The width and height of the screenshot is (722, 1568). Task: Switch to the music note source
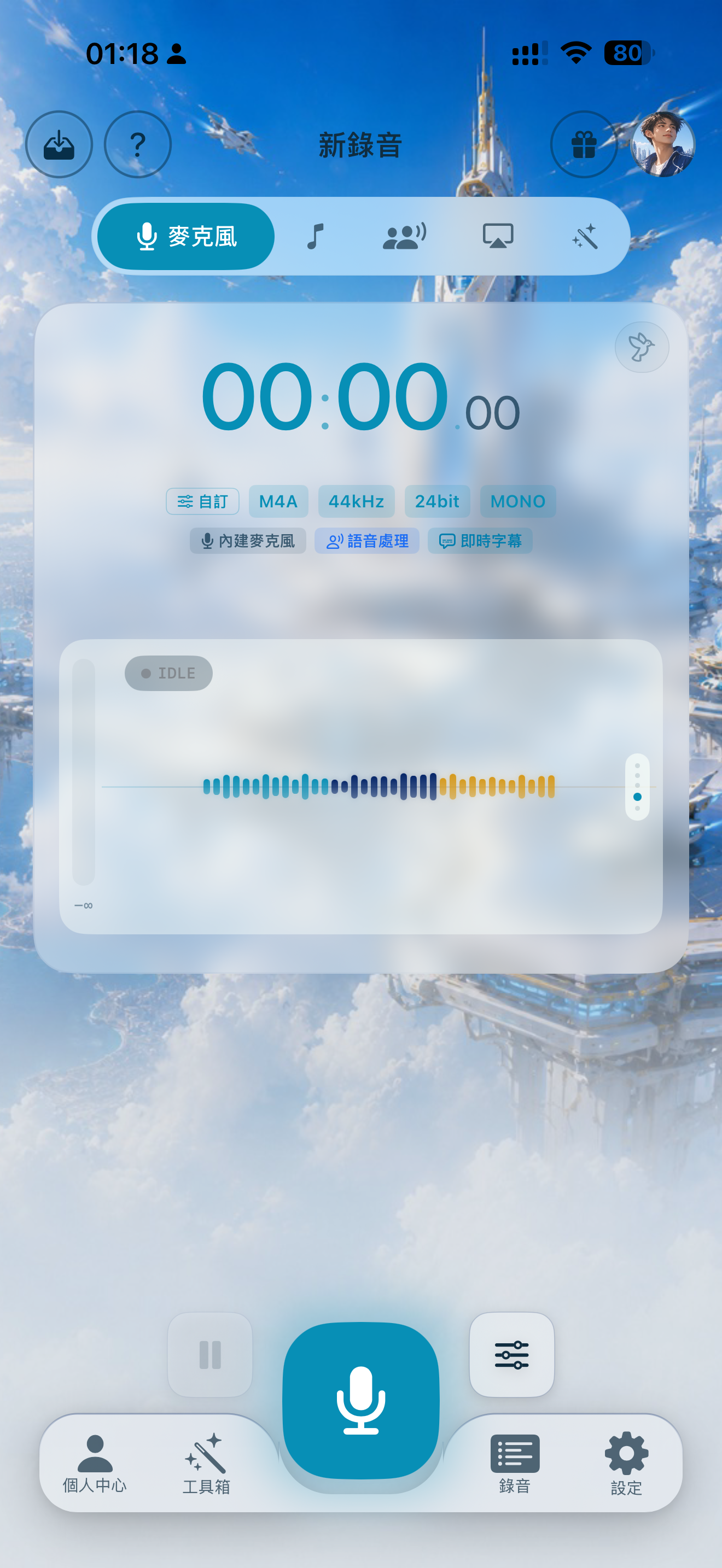pyautogui.click(x=315, y=236)
